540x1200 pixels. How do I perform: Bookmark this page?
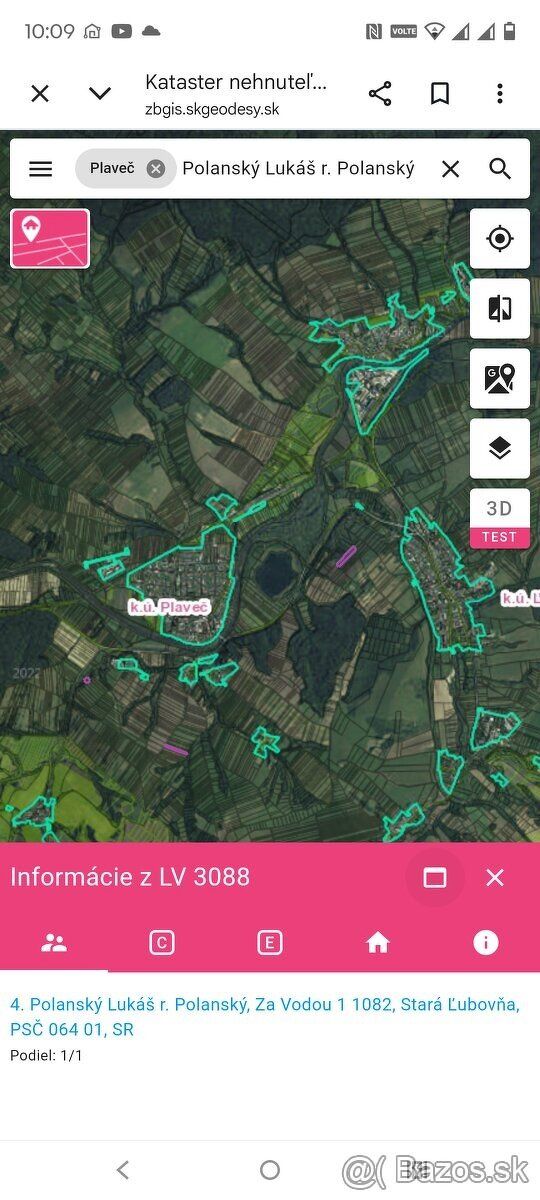click(439, 94)
